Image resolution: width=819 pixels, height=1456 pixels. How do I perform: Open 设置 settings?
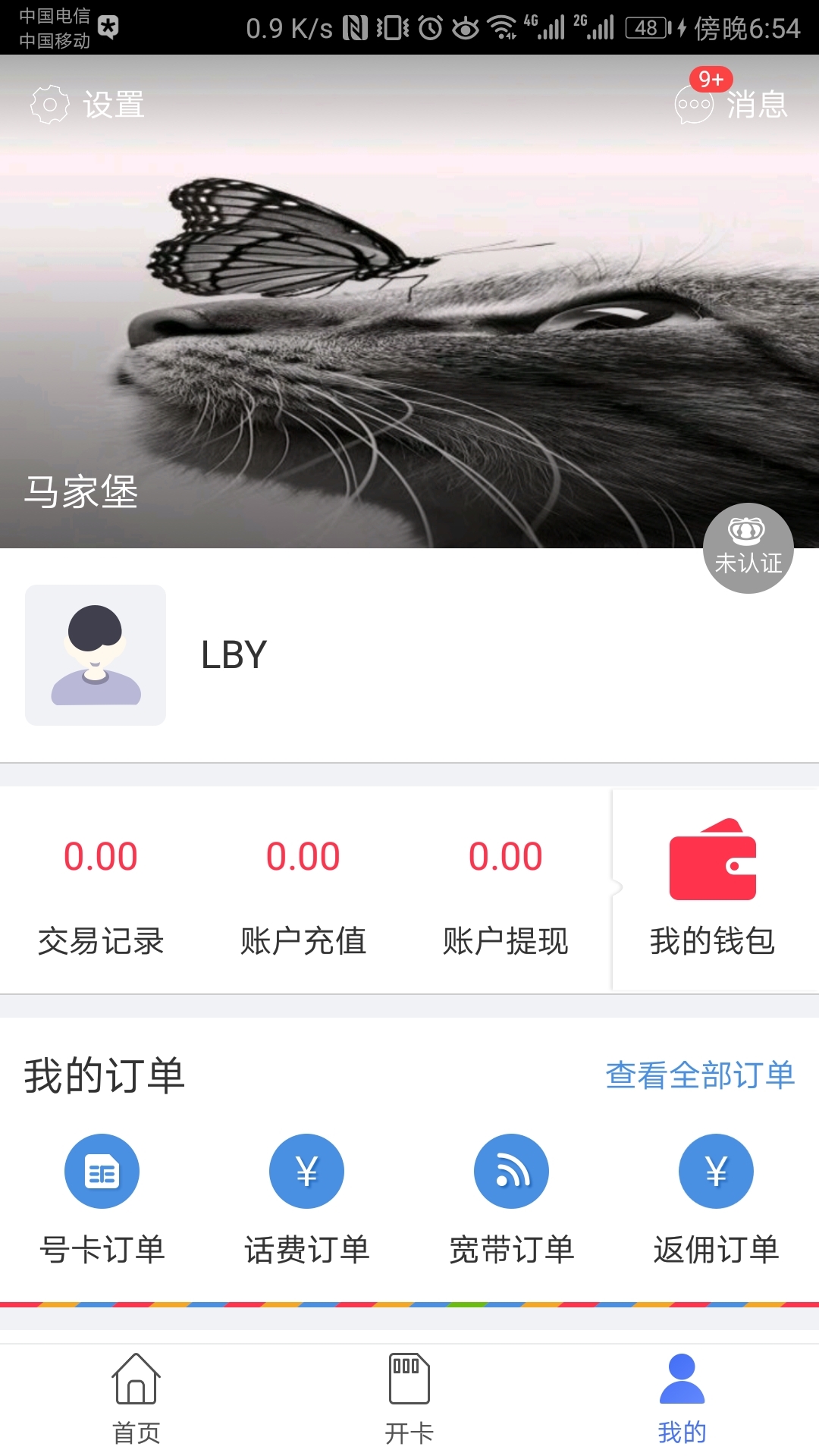click(x=88, y=105)
